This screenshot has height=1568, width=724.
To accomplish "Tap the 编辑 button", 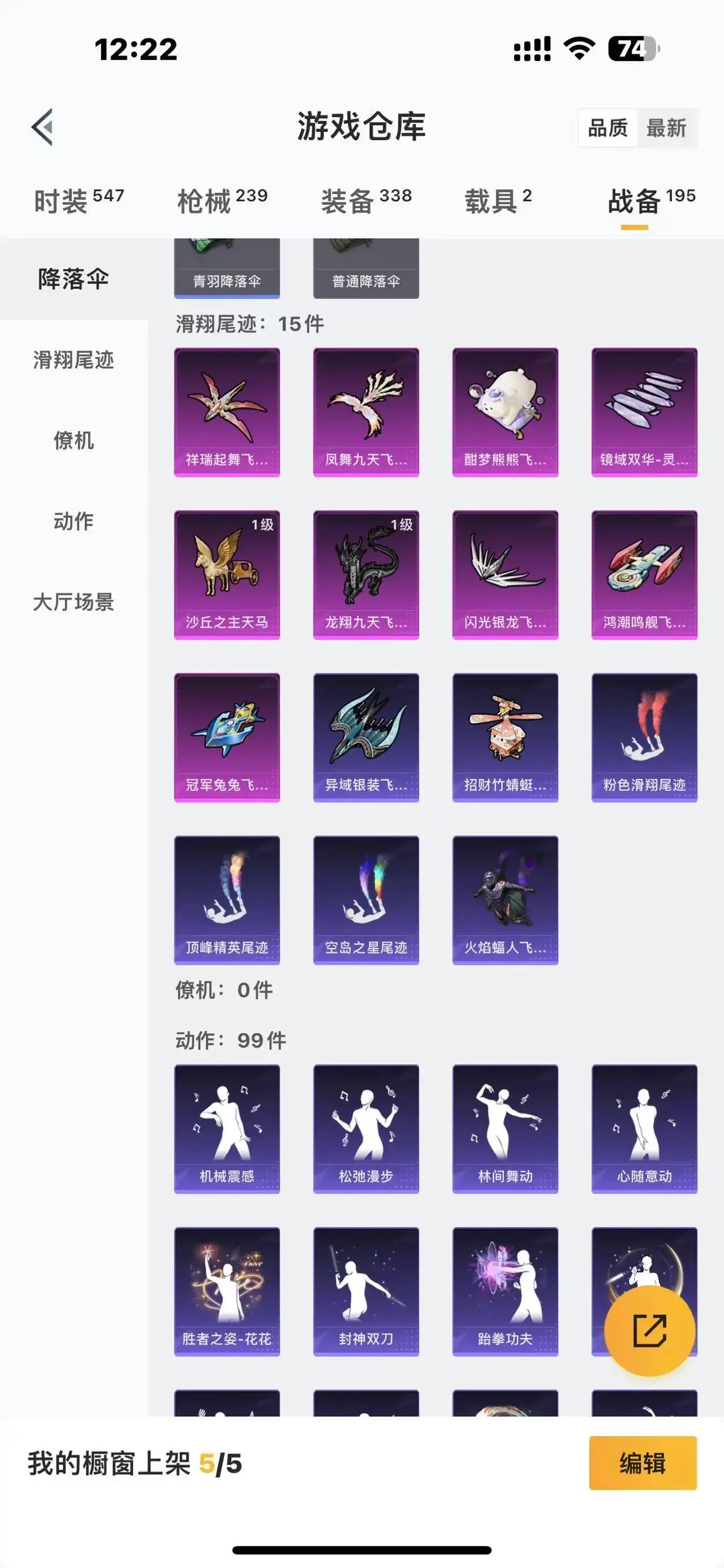I will coord(643,1463).
